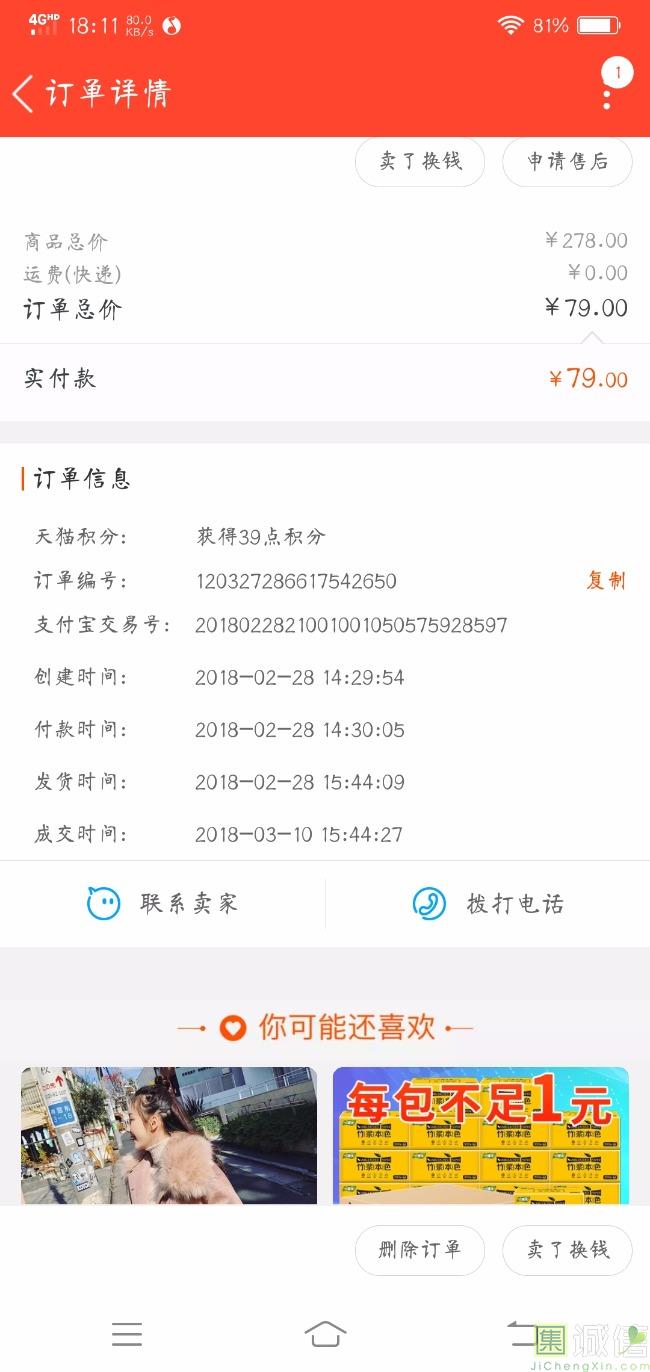Tap the top 卖了换钱 button
Image resolution: width=650 pixels, height=1372 pixels.
tap(420, 162)
